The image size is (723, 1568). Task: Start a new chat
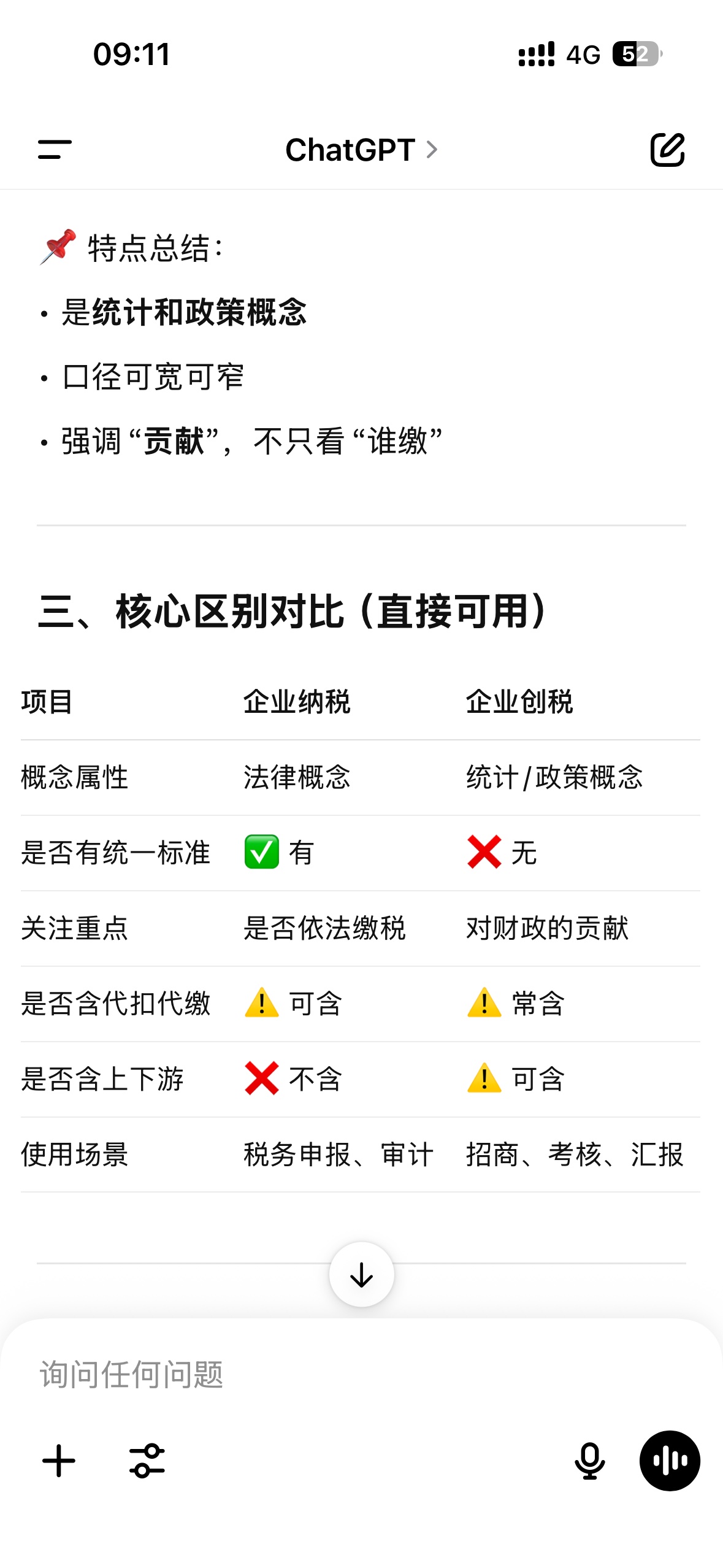[x=667, y=150]
